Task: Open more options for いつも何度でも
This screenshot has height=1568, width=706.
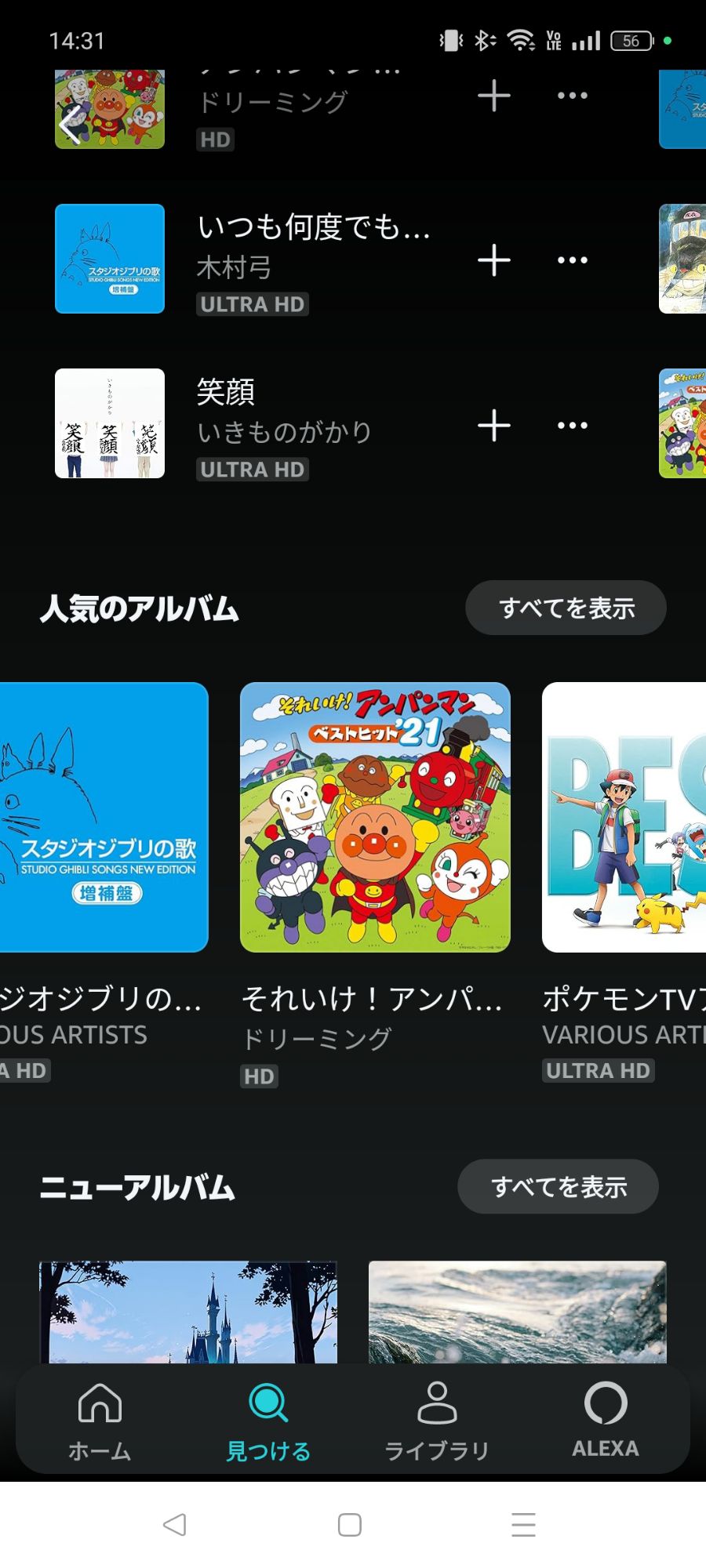Action: point(573,260)
